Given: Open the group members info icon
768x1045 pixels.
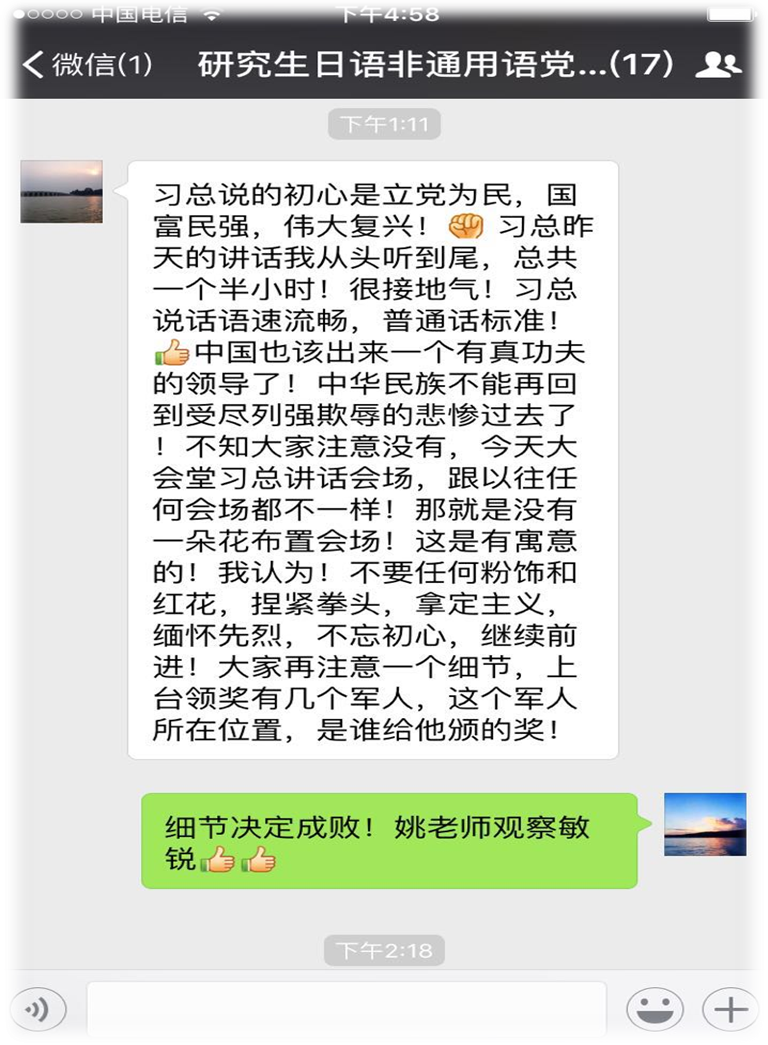Looking at the screenshot, I should pos(718,66).
